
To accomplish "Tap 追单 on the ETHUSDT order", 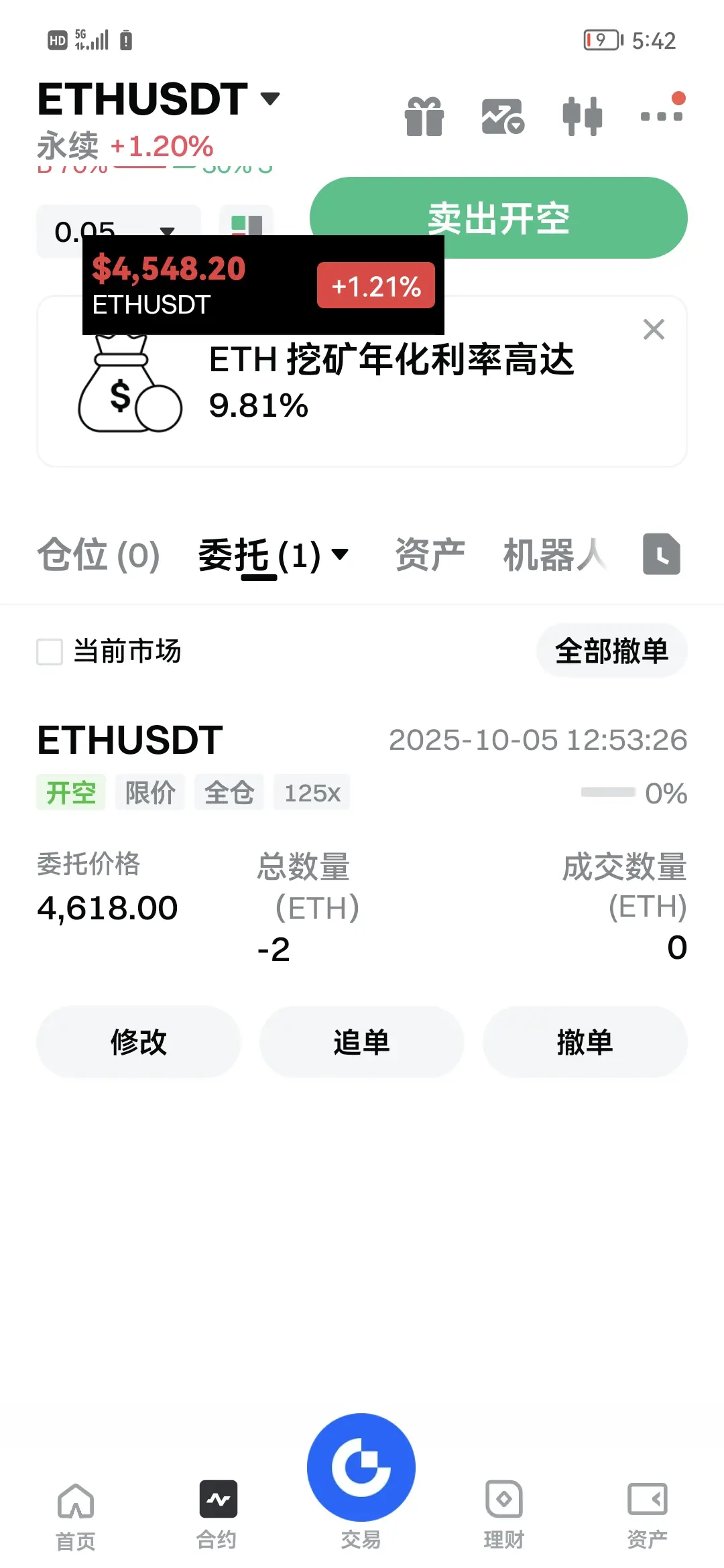I will [x=361, y=1042].
